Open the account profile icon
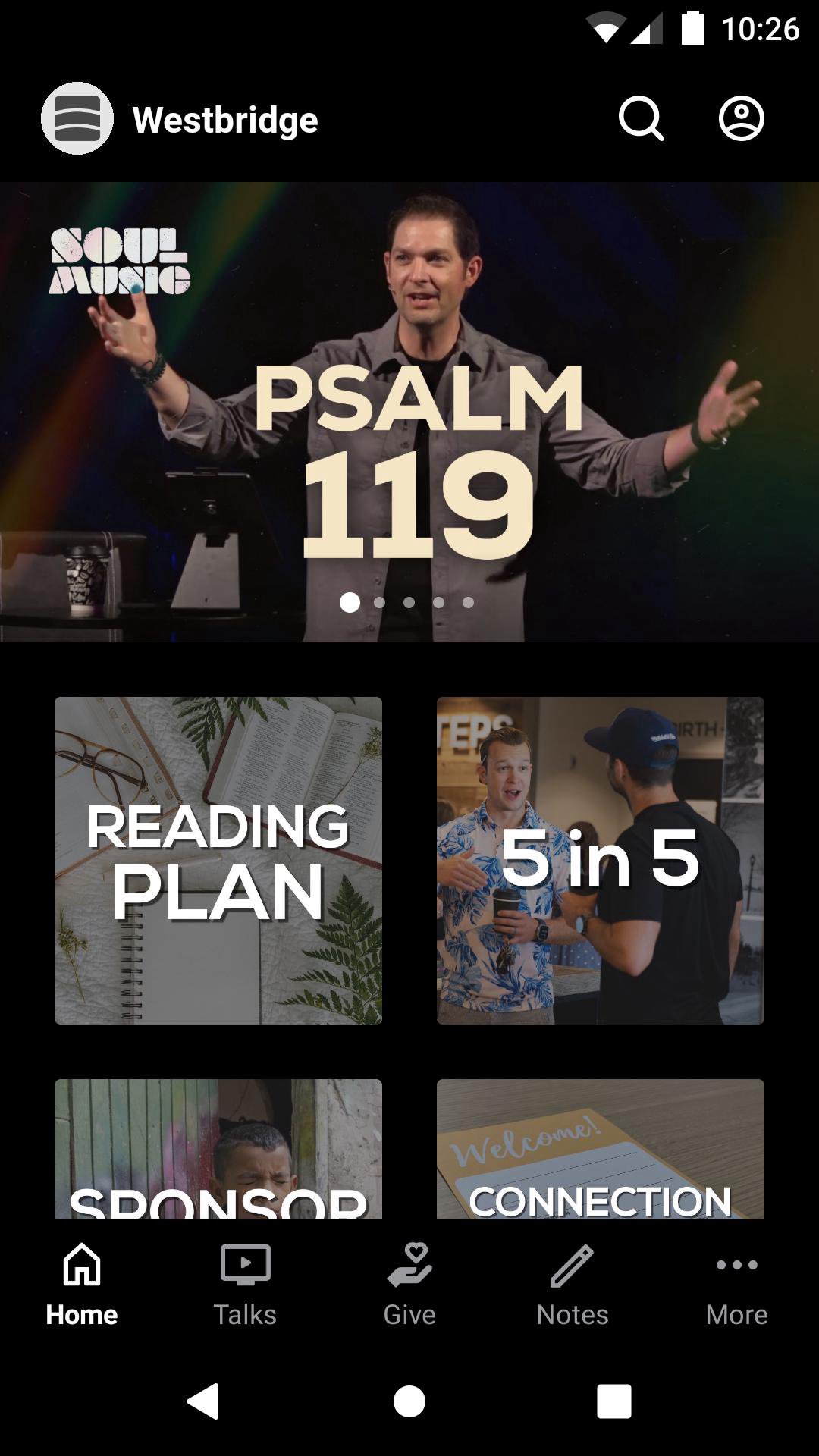Screen dimensions: 819x1456 [741, 119]
